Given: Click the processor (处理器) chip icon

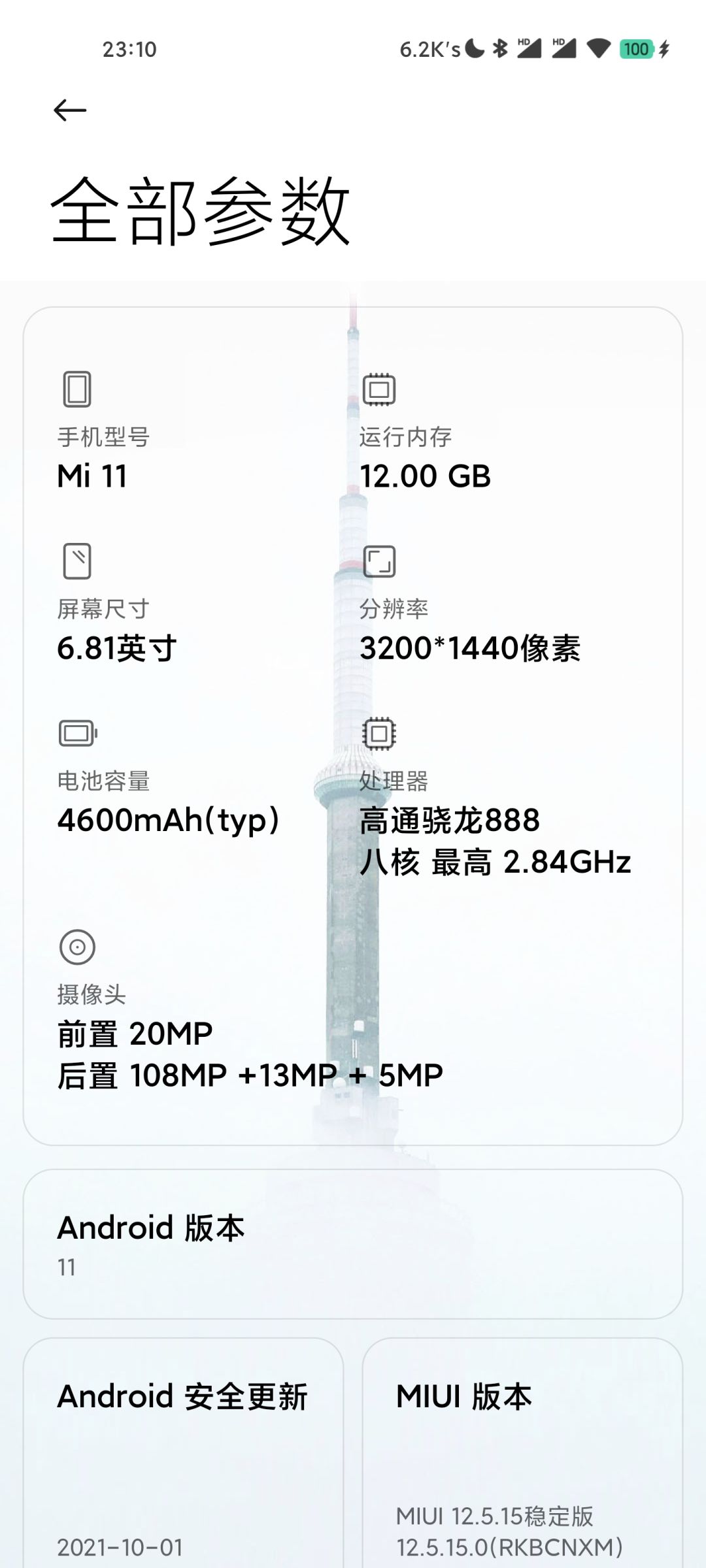Looking at the screenshot, I should click(x=380, y=734).
